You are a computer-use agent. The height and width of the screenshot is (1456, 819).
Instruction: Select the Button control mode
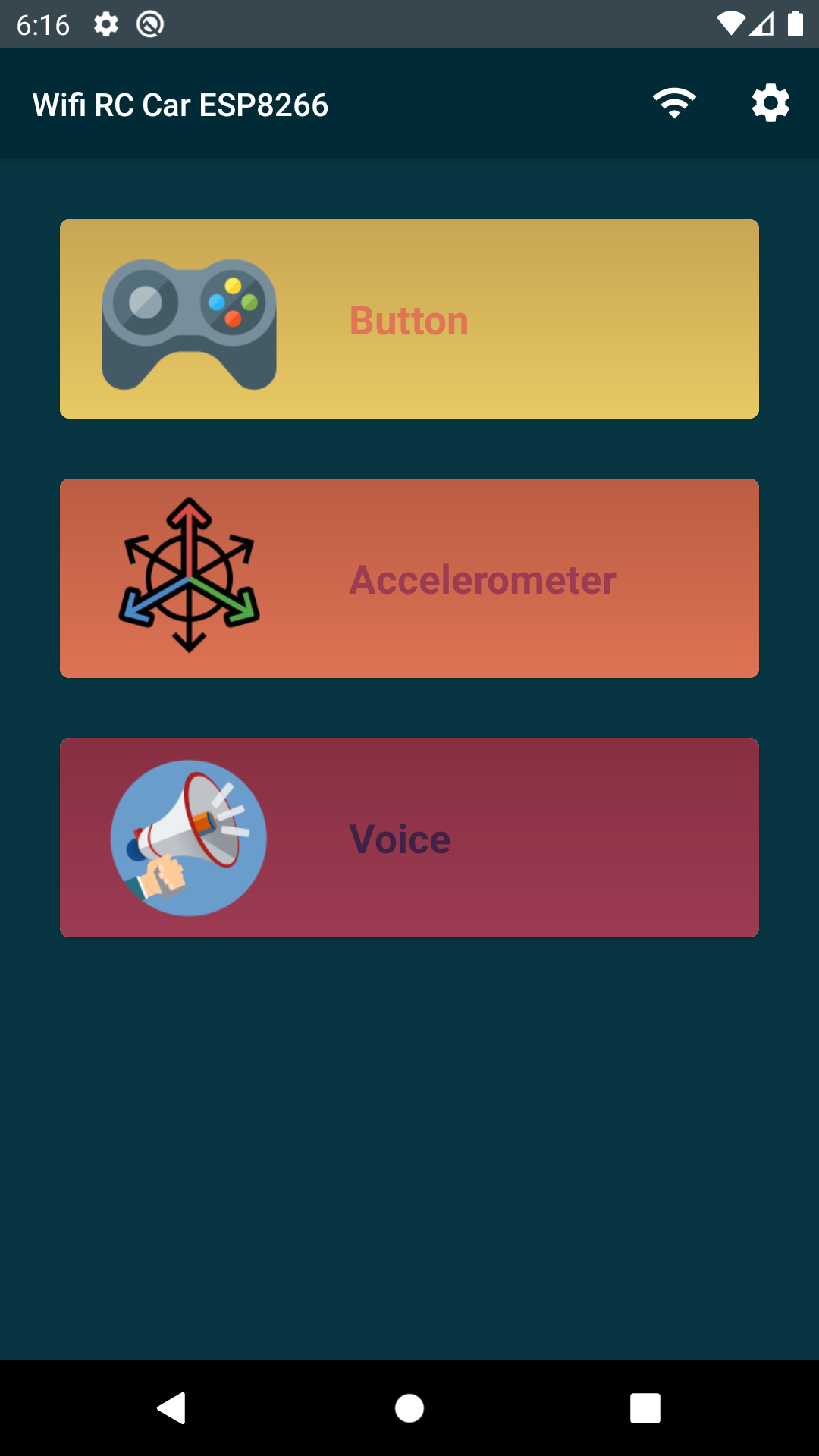409,319
